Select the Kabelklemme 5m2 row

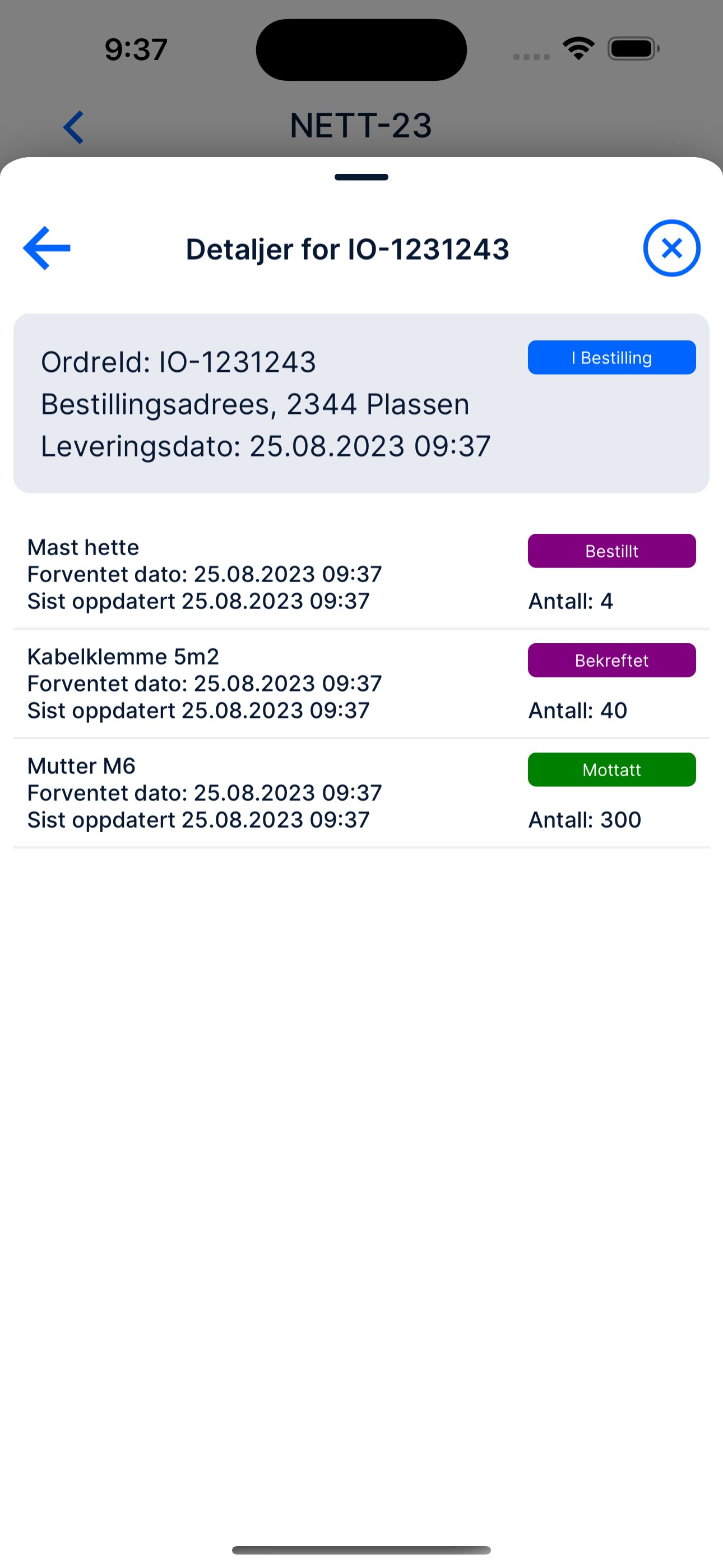pyautogui.click(x=204, y=683)
